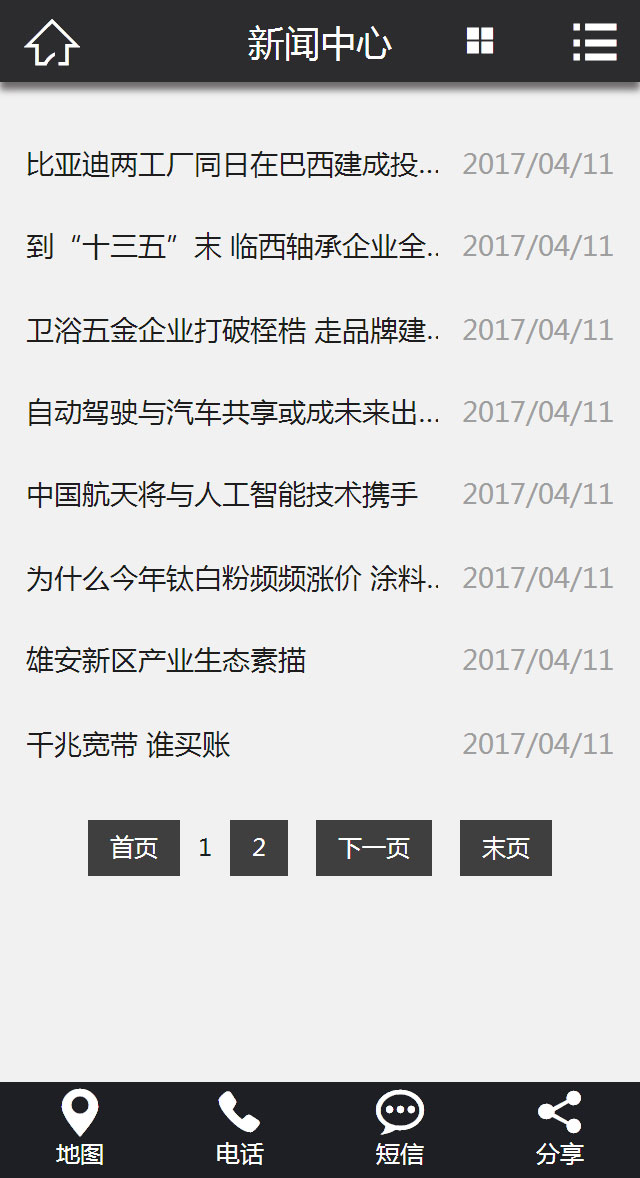This screenshot has width=640, height=1178.
Task: Go to page 2
Action: (x=259, y=847)
